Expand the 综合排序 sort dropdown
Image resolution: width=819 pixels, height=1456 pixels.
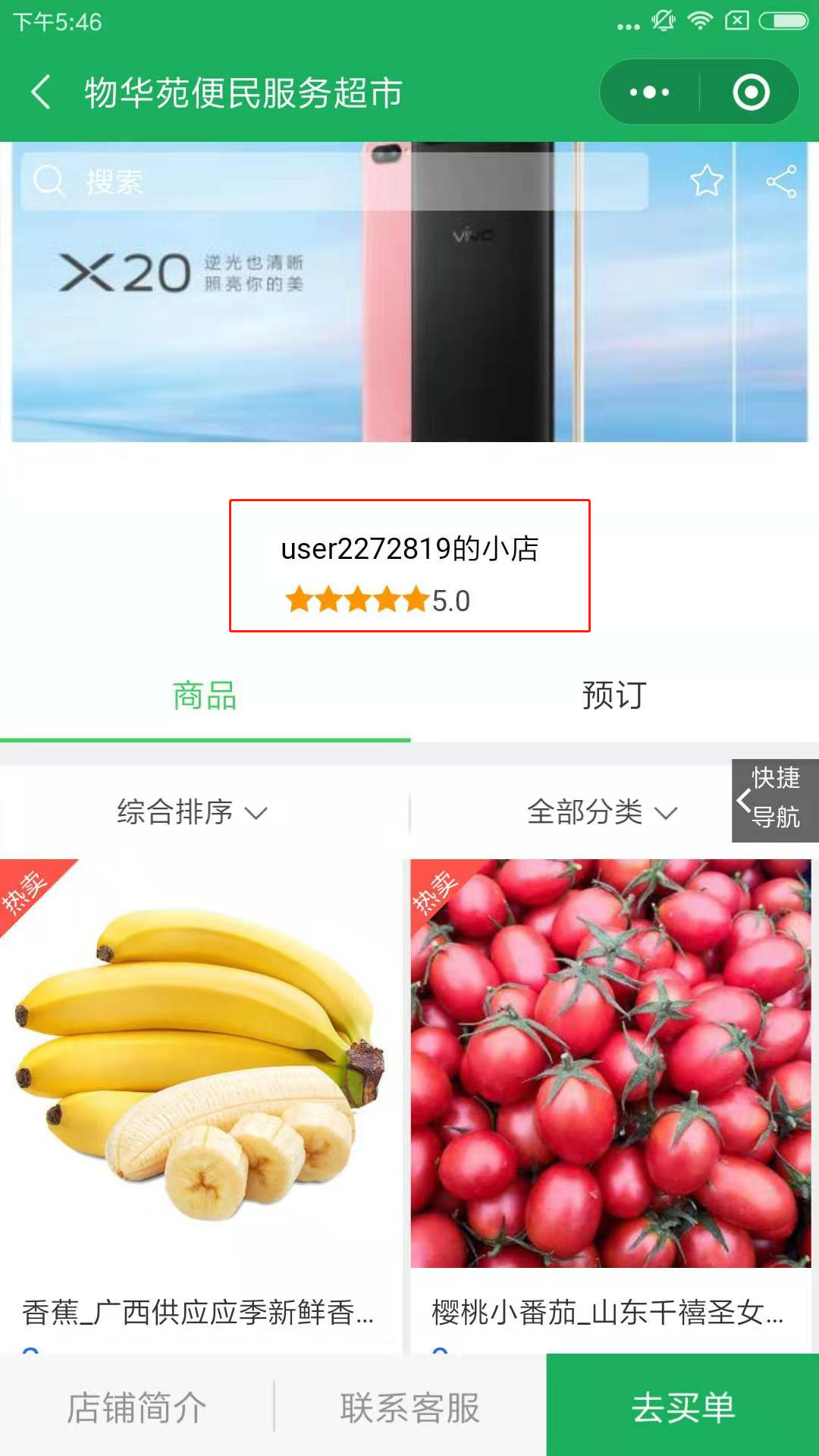[192, 812]
